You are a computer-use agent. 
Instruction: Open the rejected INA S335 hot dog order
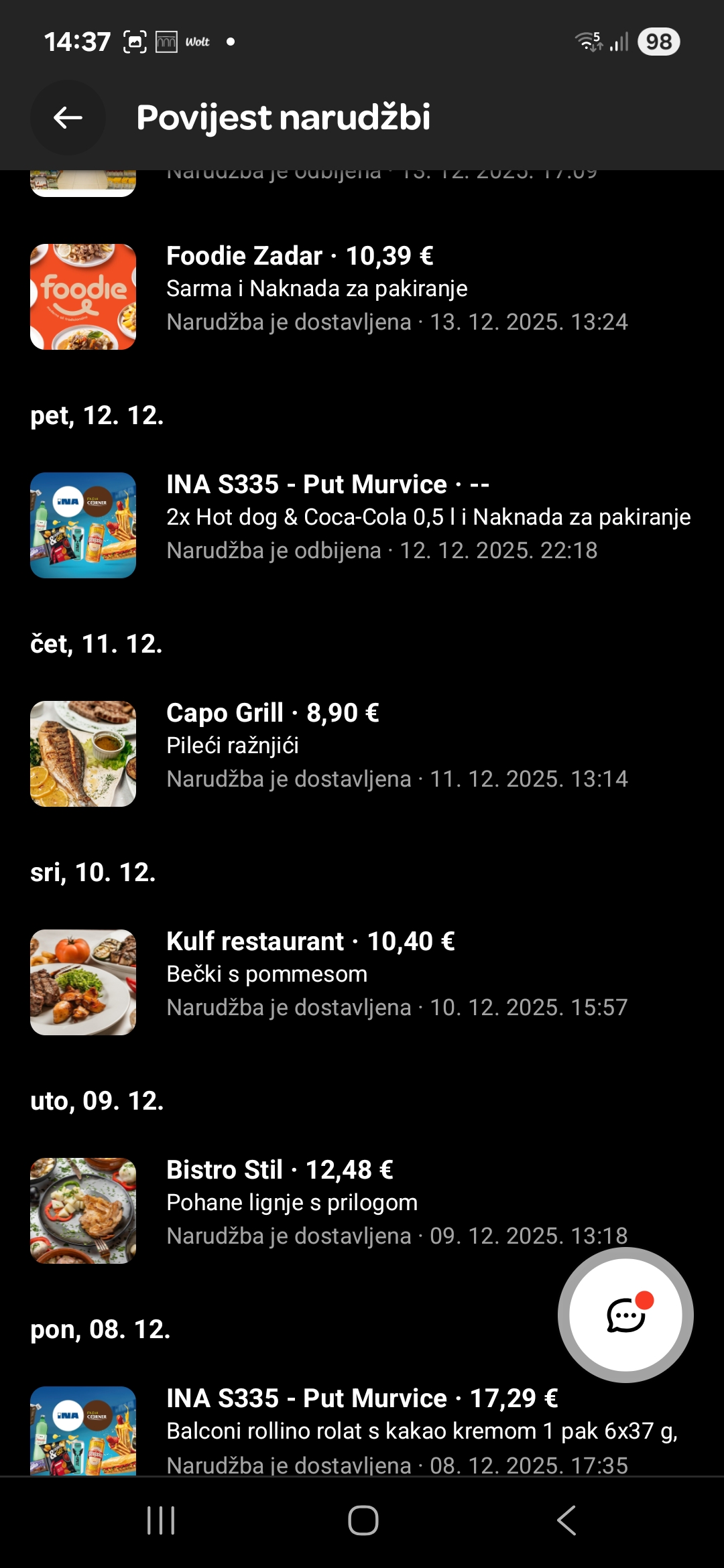pos(362,517)
